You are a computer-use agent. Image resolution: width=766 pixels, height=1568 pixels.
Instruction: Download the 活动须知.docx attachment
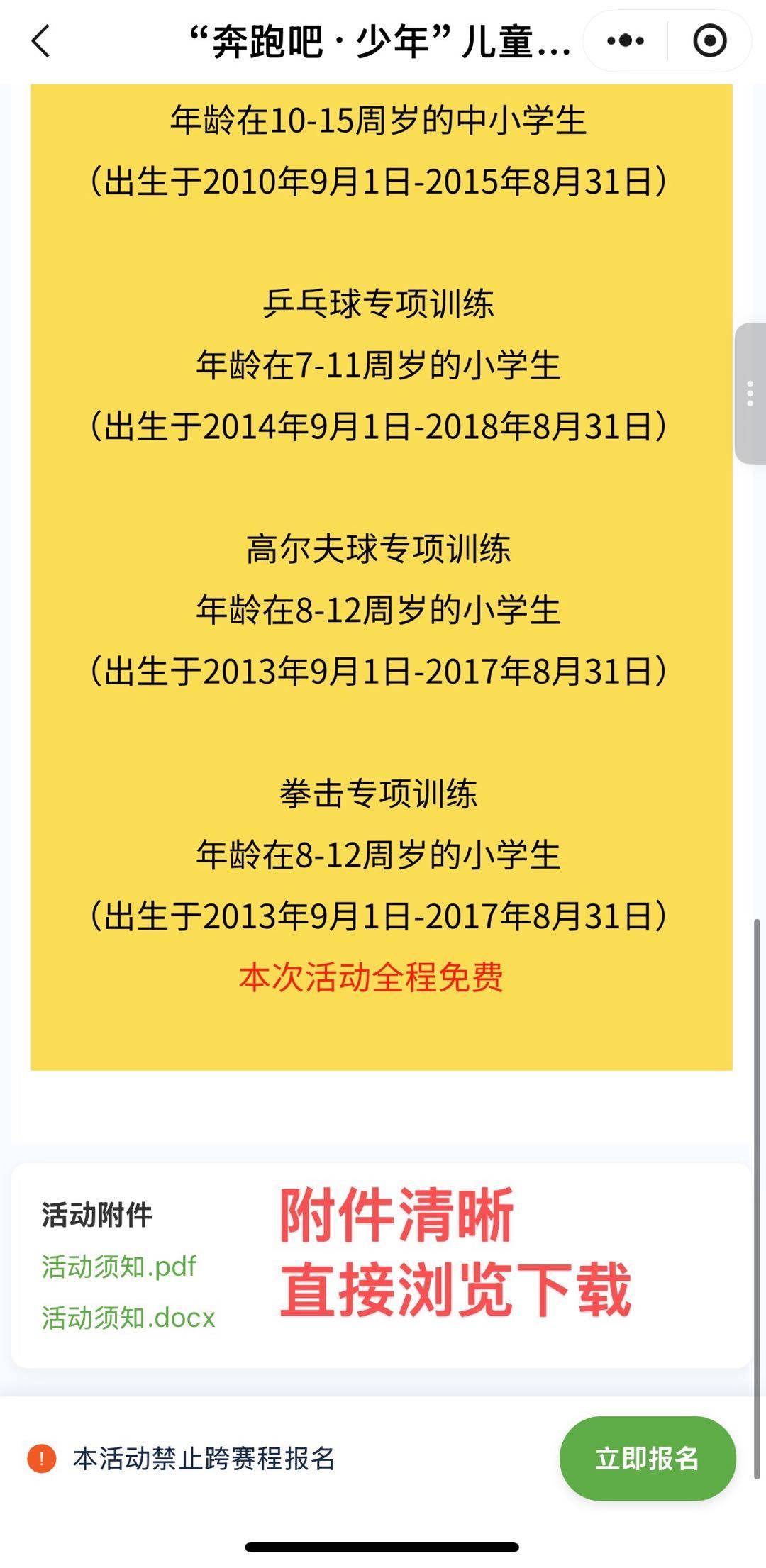128,1317
